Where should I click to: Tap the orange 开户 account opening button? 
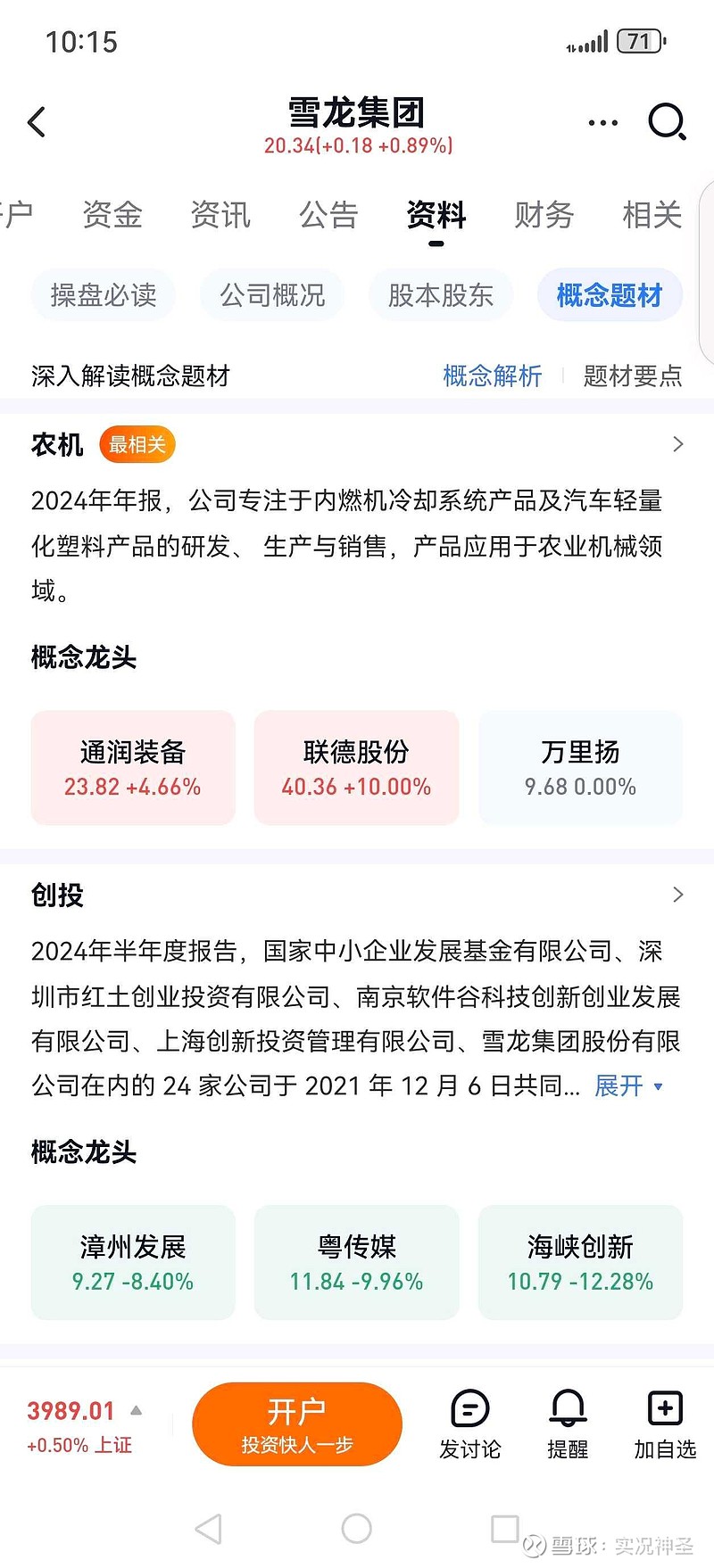pos(297,1424)
